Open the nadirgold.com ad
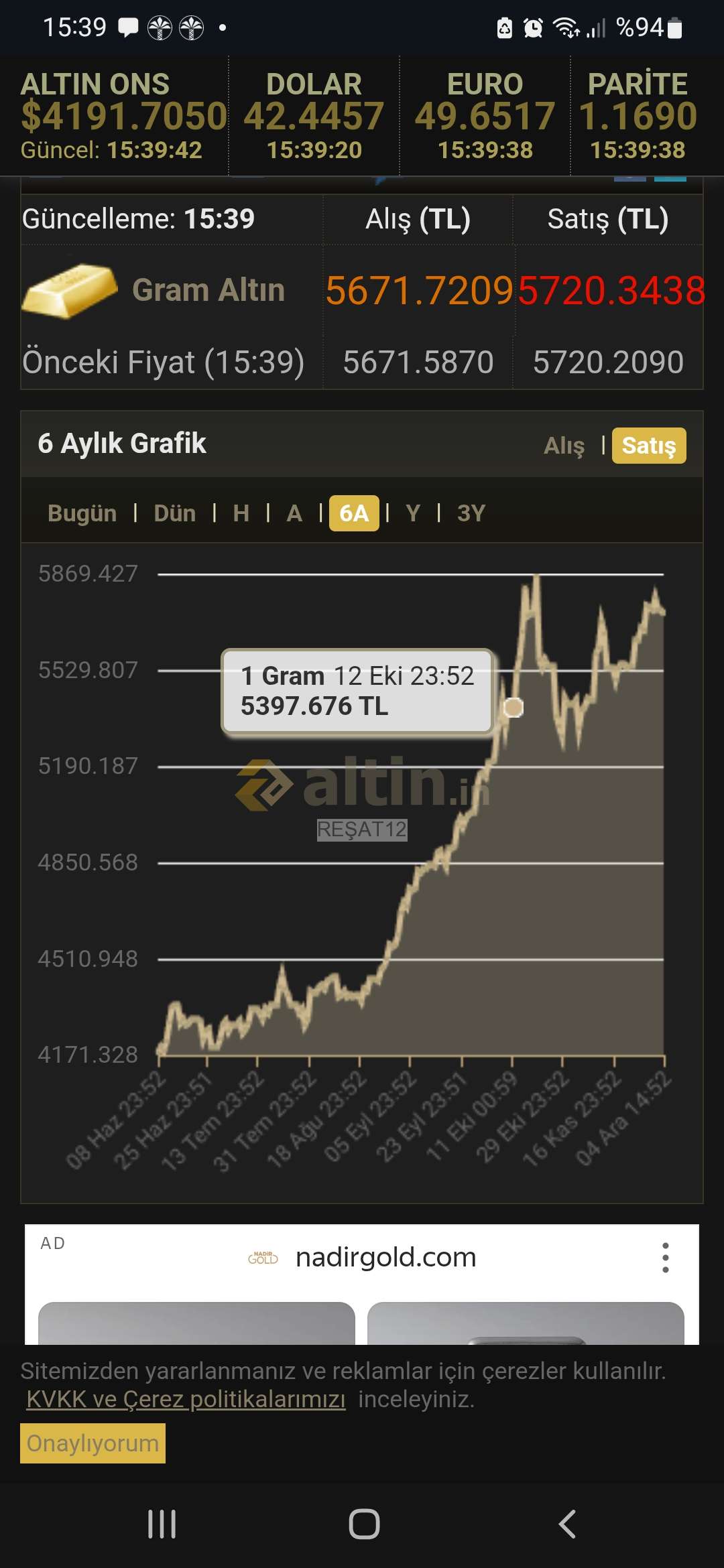This screenshot has height=1568, width=724. click(x=385, y=1258)
